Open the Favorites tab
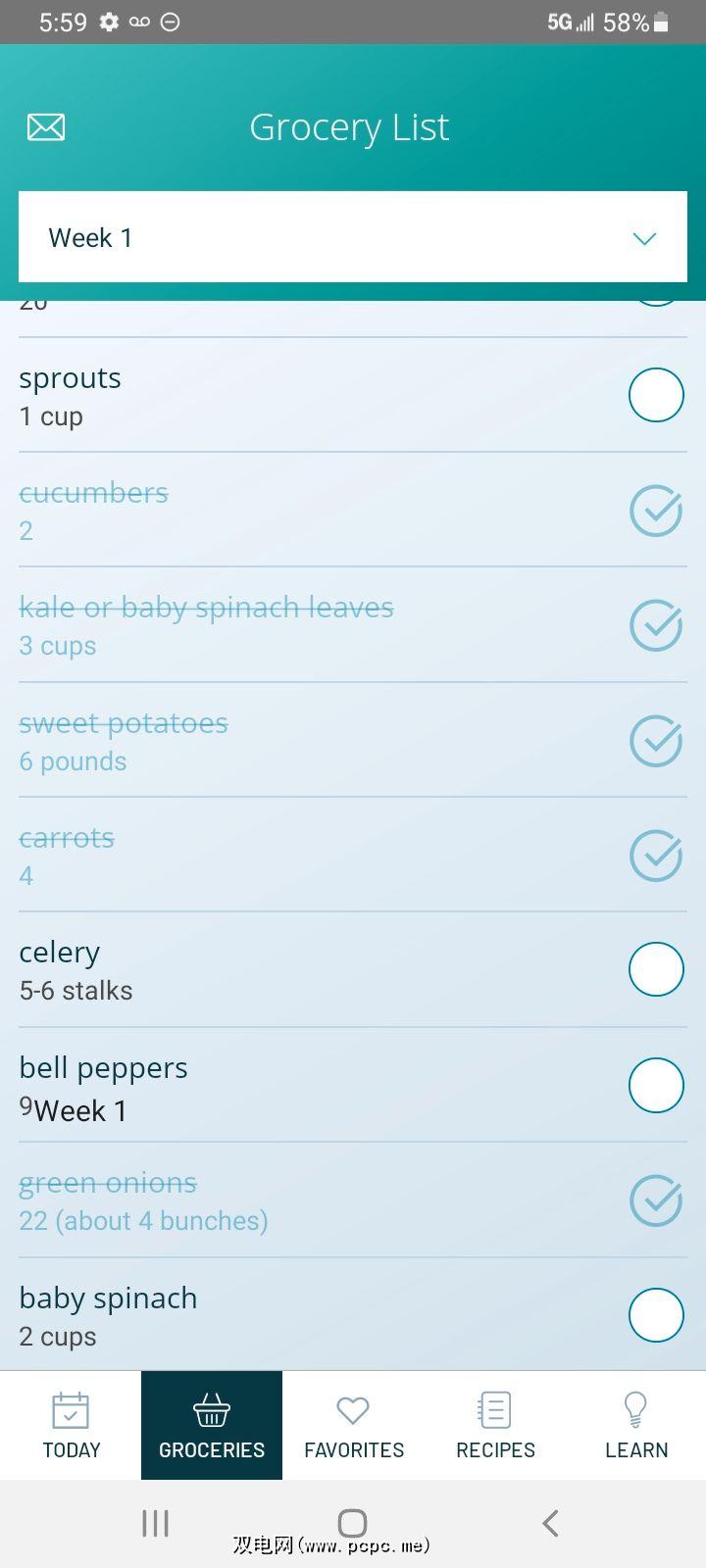Screen dimensions: 706x1568 (x=353, y=1425)
